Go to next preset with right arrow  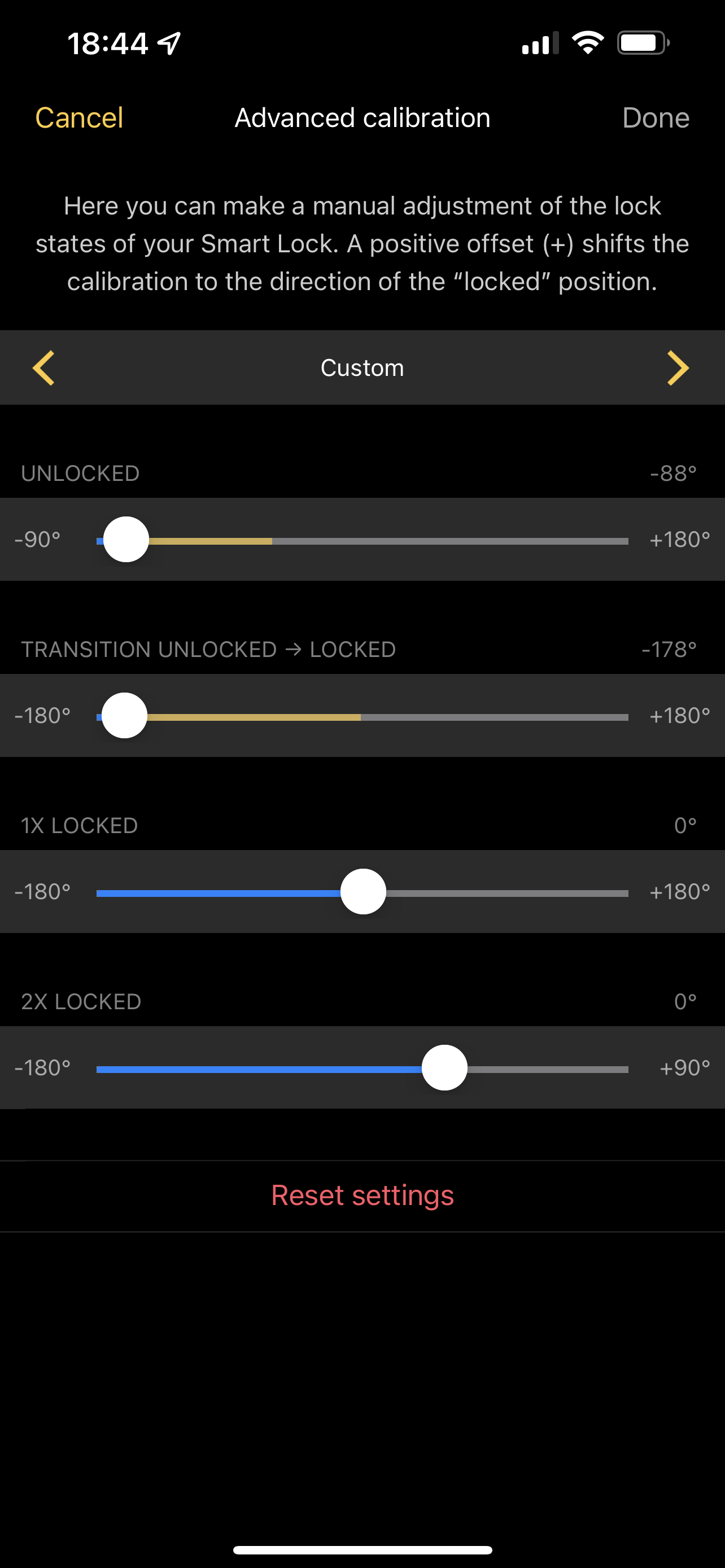678,367
